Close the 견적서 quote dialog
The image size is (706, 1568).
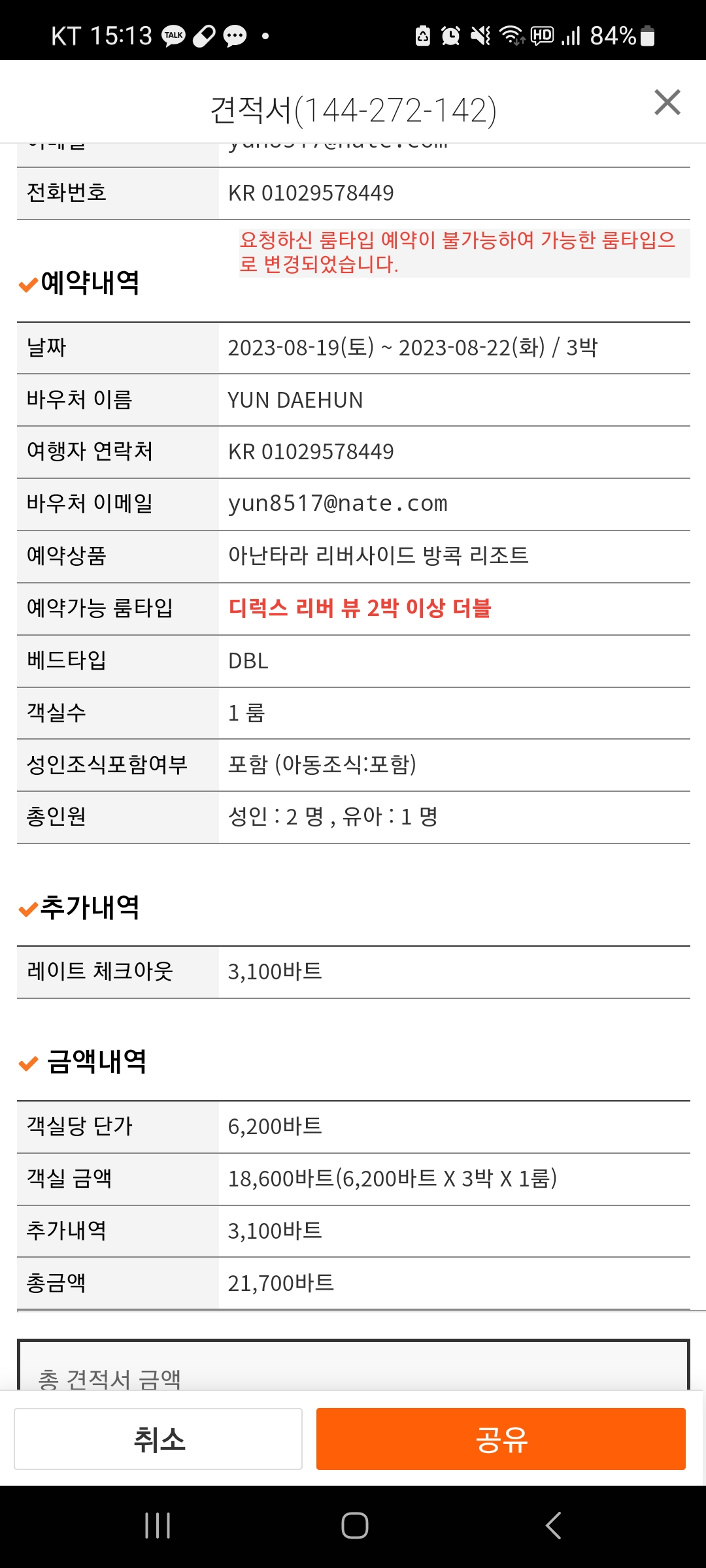pos(667,103)
